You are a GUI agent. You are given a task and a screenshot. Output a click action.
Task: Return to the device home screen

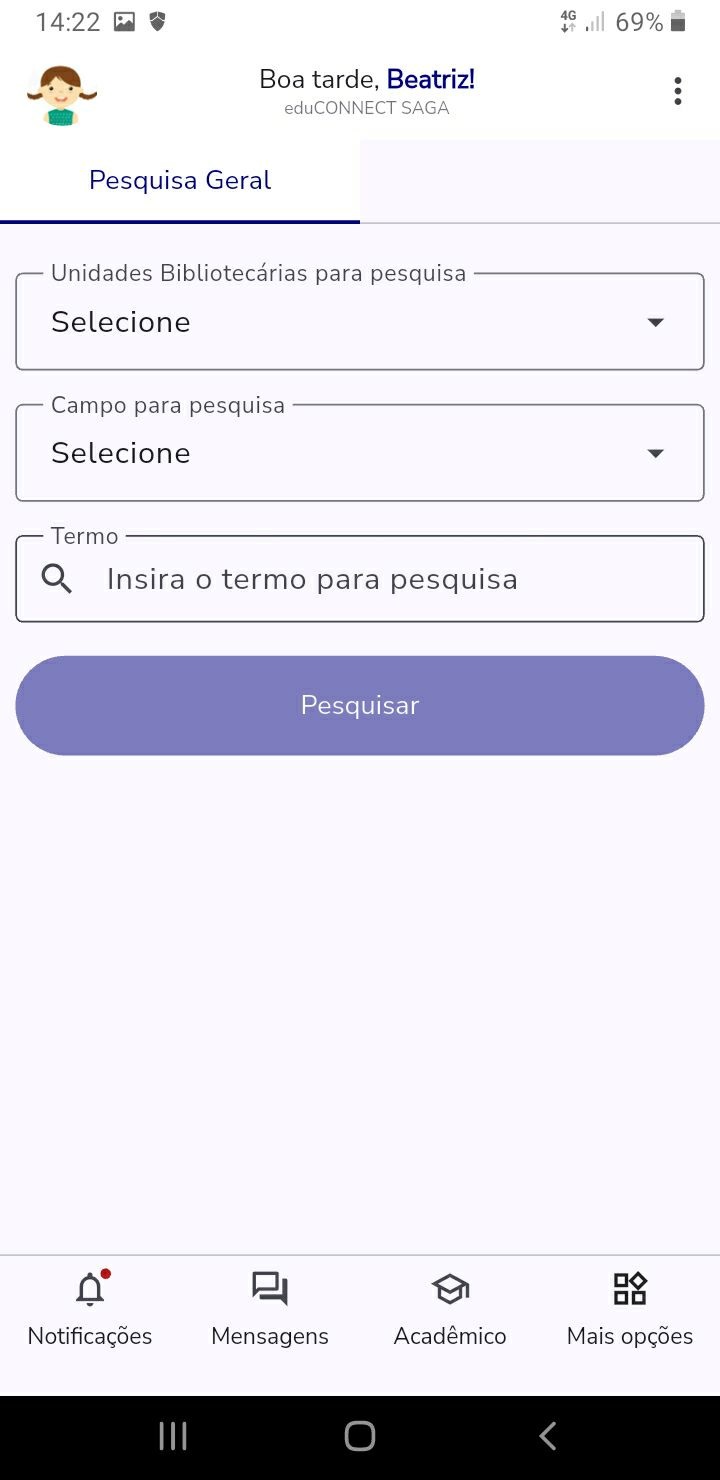[x=360, y=1437]
